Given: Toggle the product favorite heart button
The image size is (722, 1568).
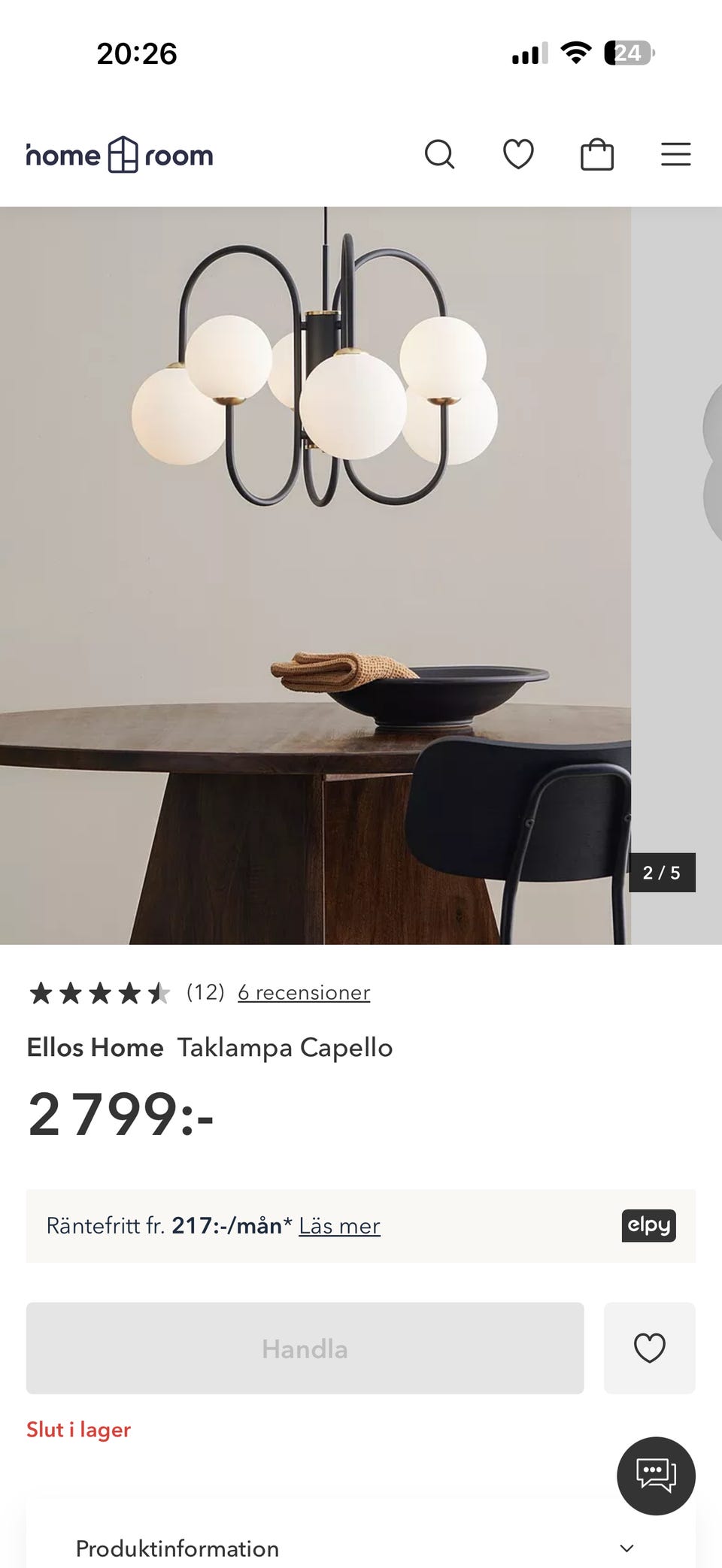Looking at the screenshot, I should coord(648,1348).
